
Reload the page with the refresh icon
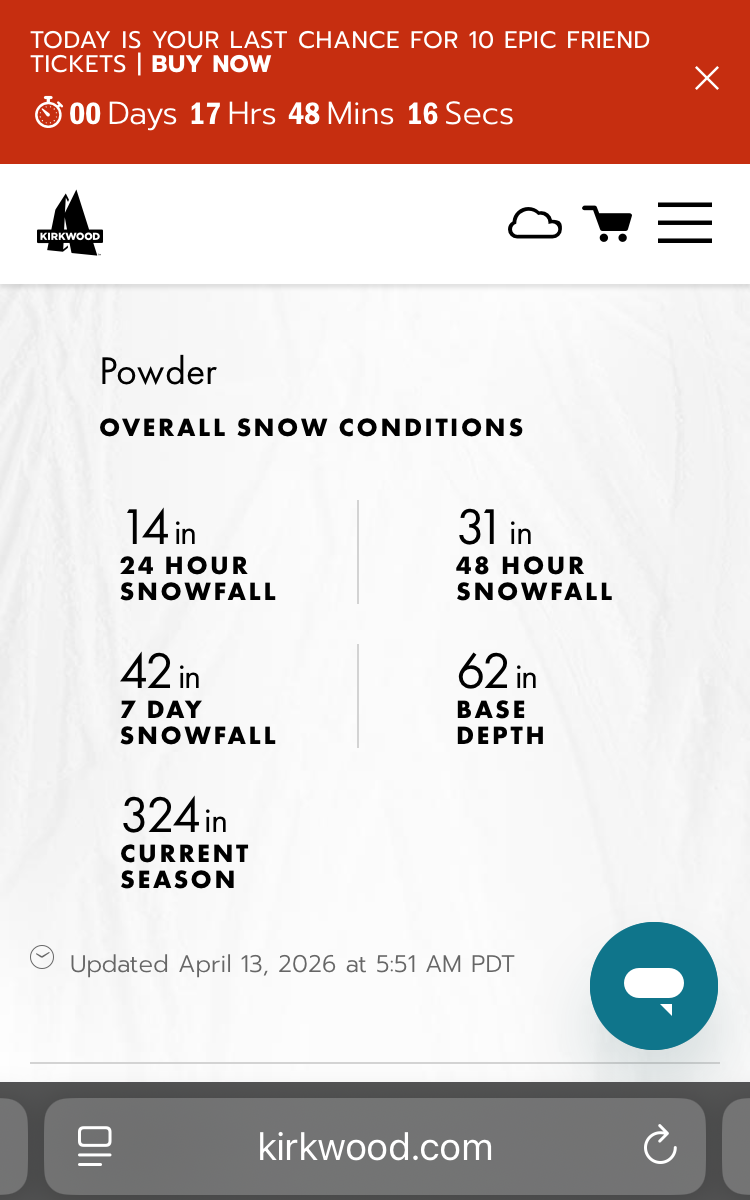660,1147
